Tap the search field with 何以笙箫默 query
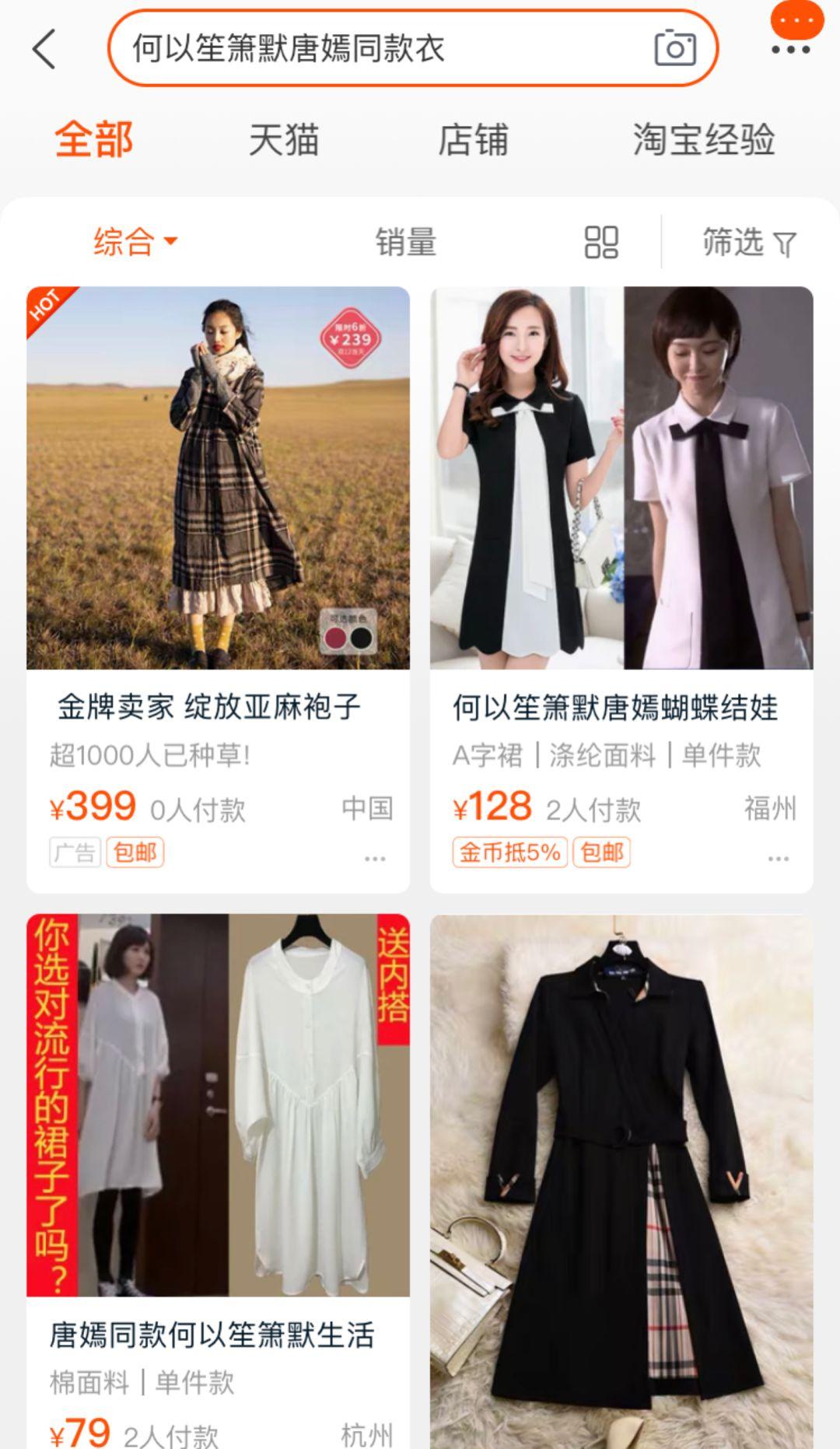 [373, 48]
